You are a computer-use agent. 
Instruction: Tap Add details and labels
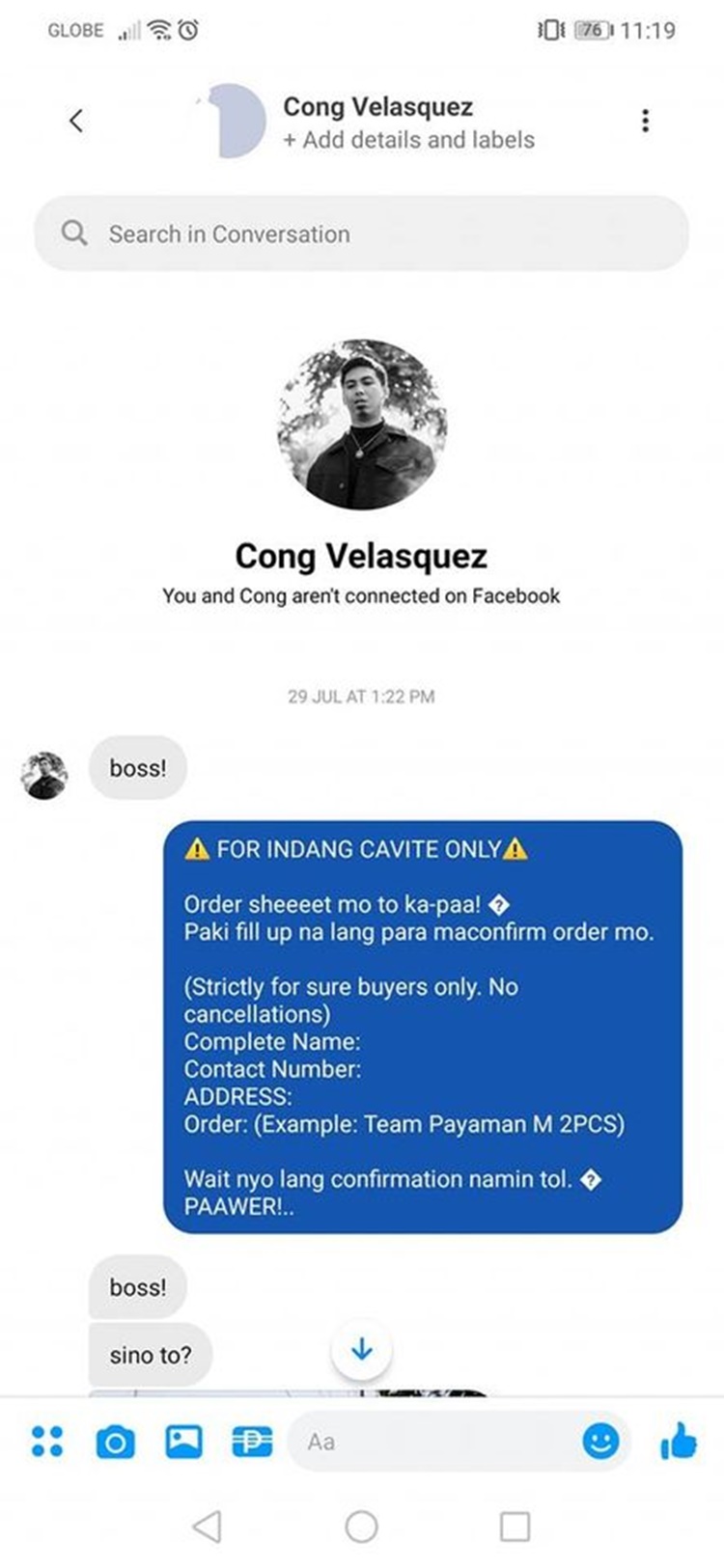click(408, 140)
